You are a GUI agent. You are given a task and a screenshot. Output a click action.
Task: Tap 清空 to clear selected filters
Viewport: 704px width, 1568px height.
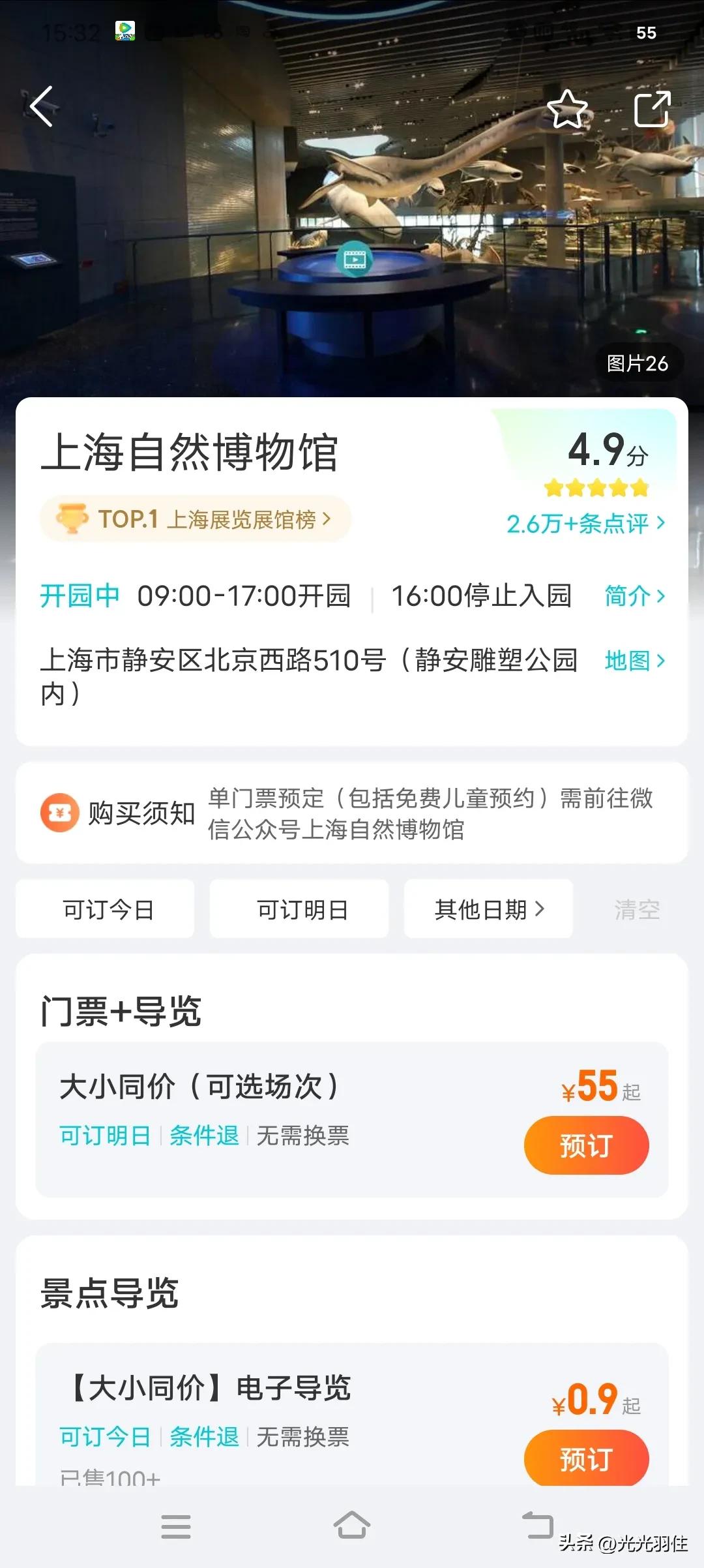pos(638,909)
